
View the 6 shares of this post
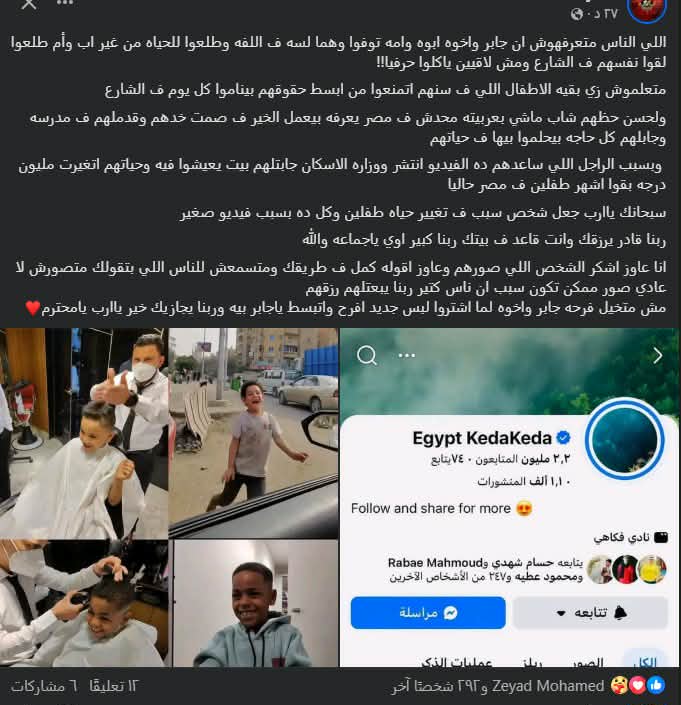(43, 686)
